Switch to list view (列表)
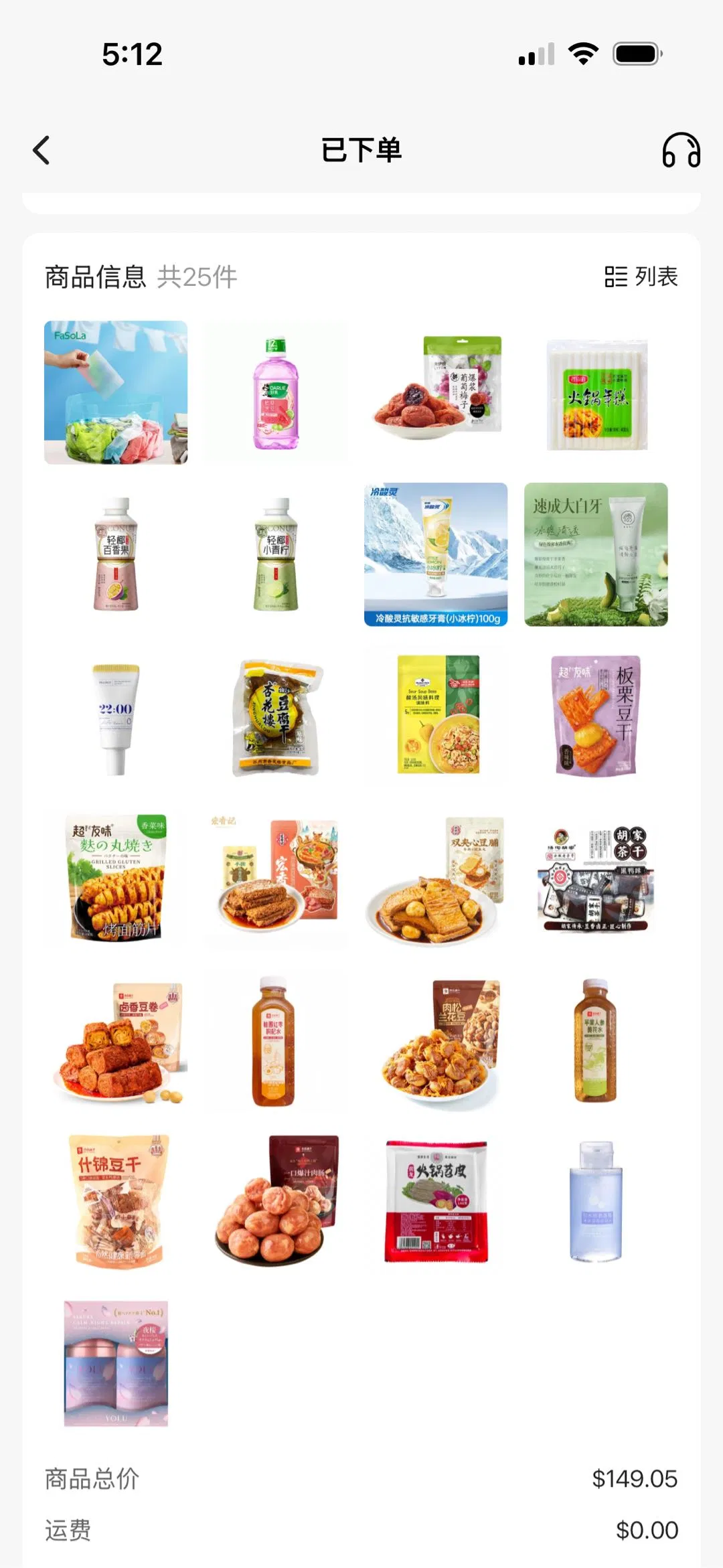The image size is (723, 1568). pos(641,277)
